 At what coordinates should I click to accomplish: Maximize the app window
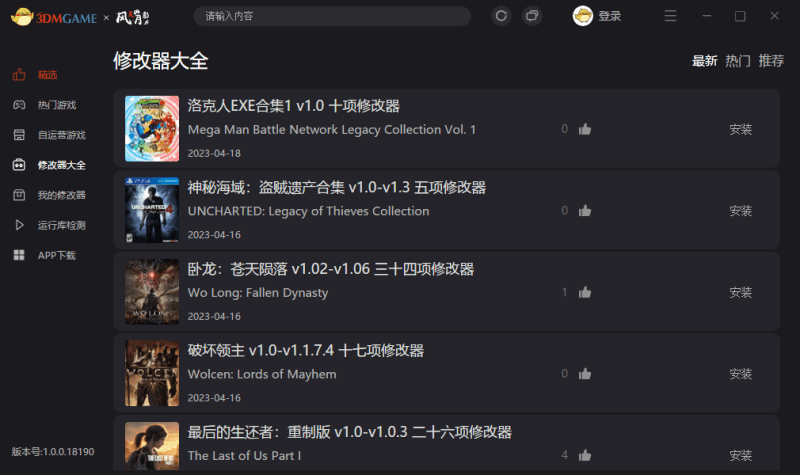click(740, 16)
